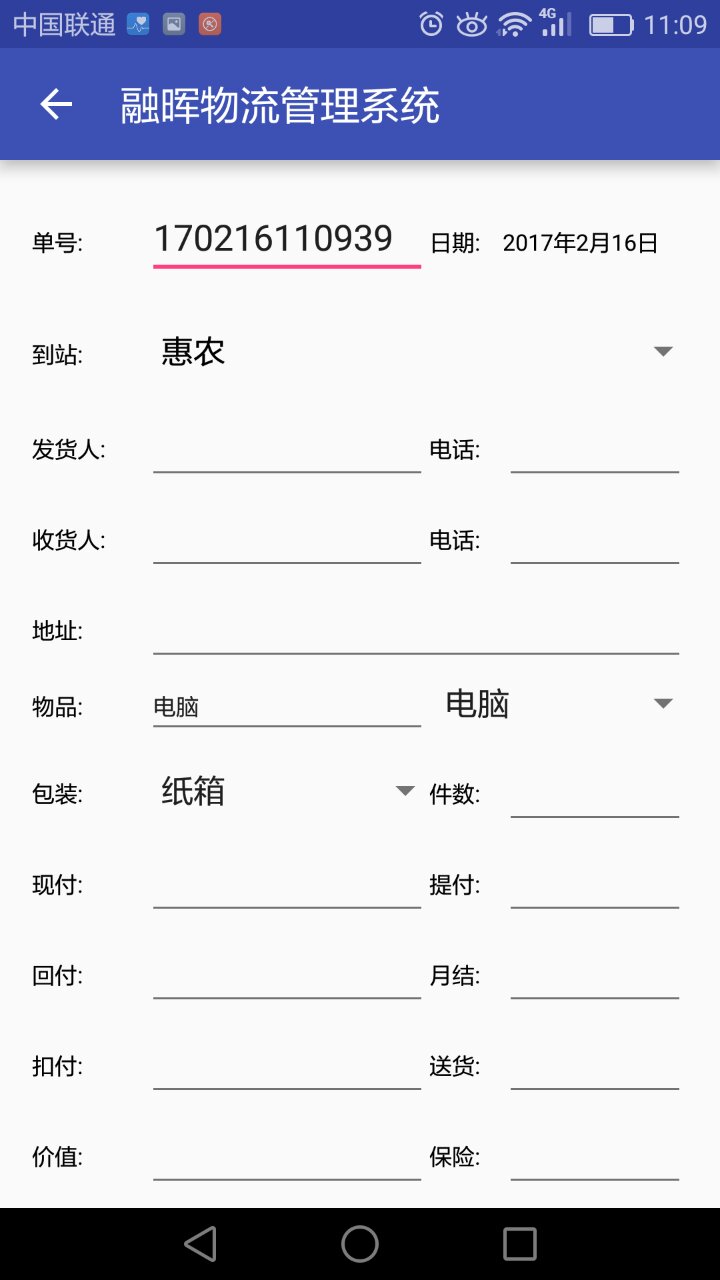Image resolution: width=720 pixels, height=1280 pixels.
Task: Enter the 件数 piece count
Action: (x=594, y=796)
